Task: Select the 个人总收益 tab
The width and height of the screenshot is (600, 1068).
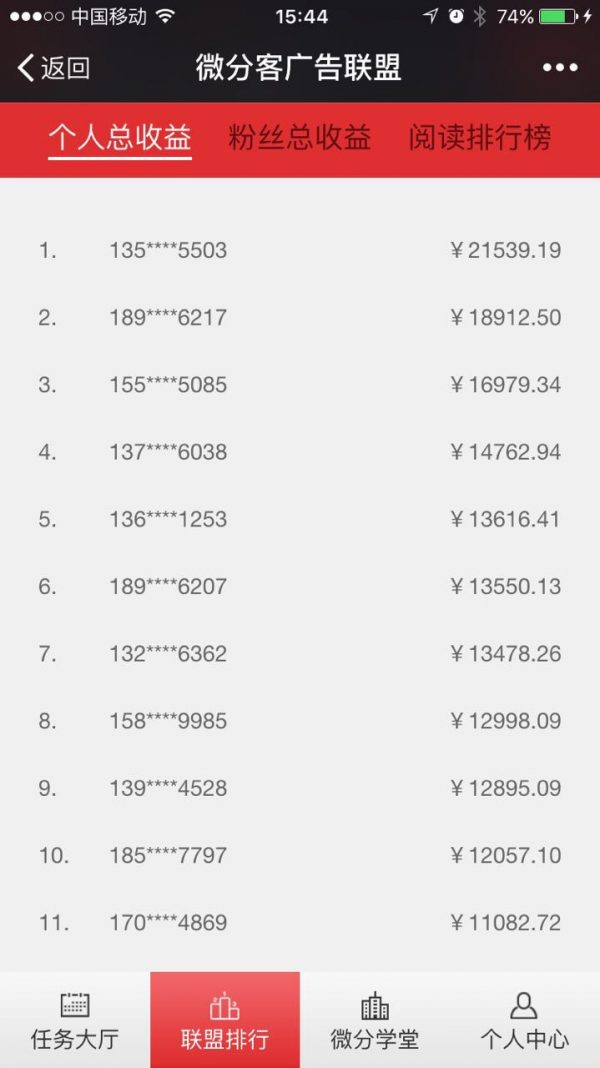Action: pos(120,138)
